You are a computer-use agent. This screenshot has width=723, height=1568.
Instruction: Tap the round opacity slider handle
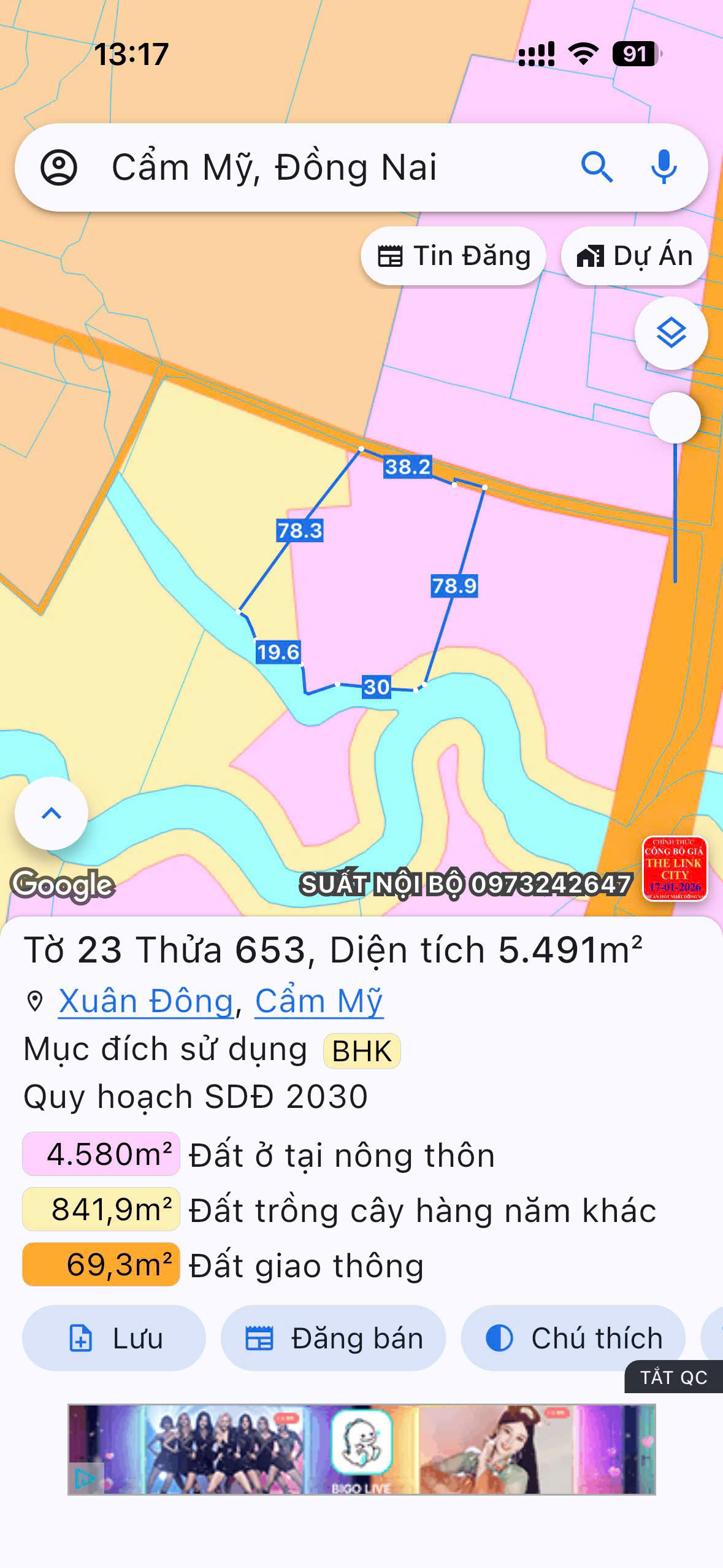click(675, 418)
